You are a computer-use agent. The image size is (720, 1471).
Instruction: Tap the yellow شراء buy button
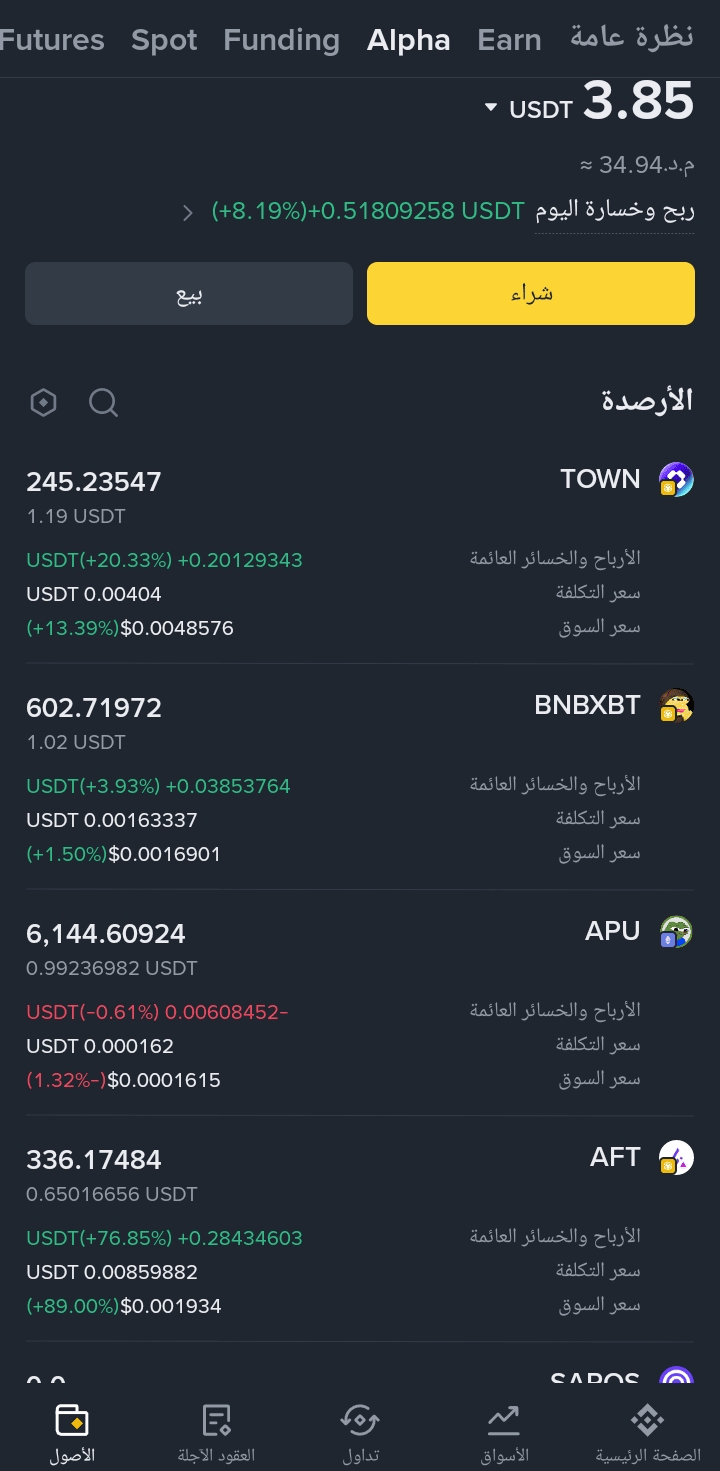531,293
